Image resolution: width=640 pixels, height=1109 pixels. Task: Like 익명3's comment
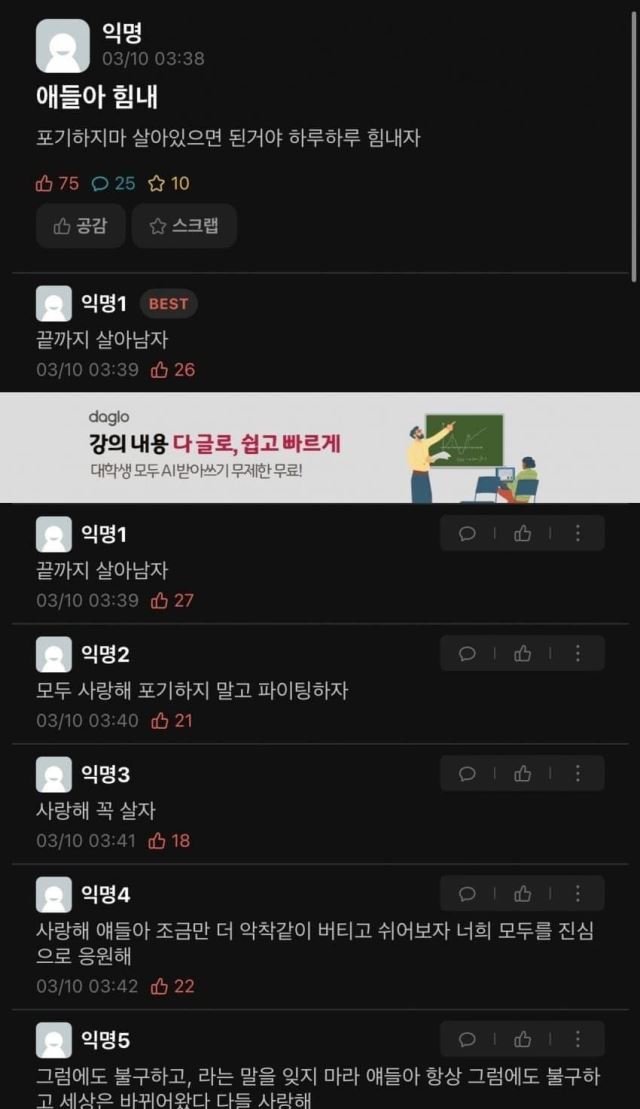[x=522, y=774]
